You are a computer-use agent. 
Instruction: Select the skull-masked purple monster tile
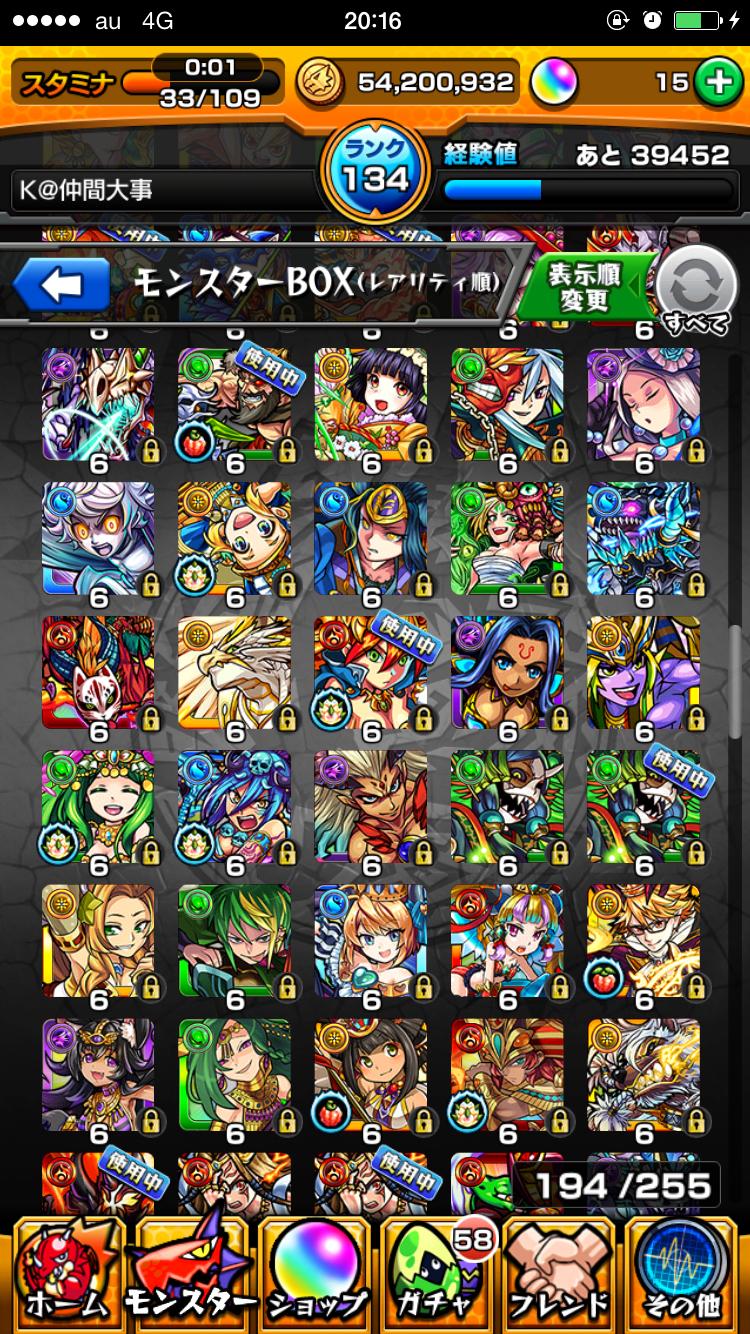[98, 405]
